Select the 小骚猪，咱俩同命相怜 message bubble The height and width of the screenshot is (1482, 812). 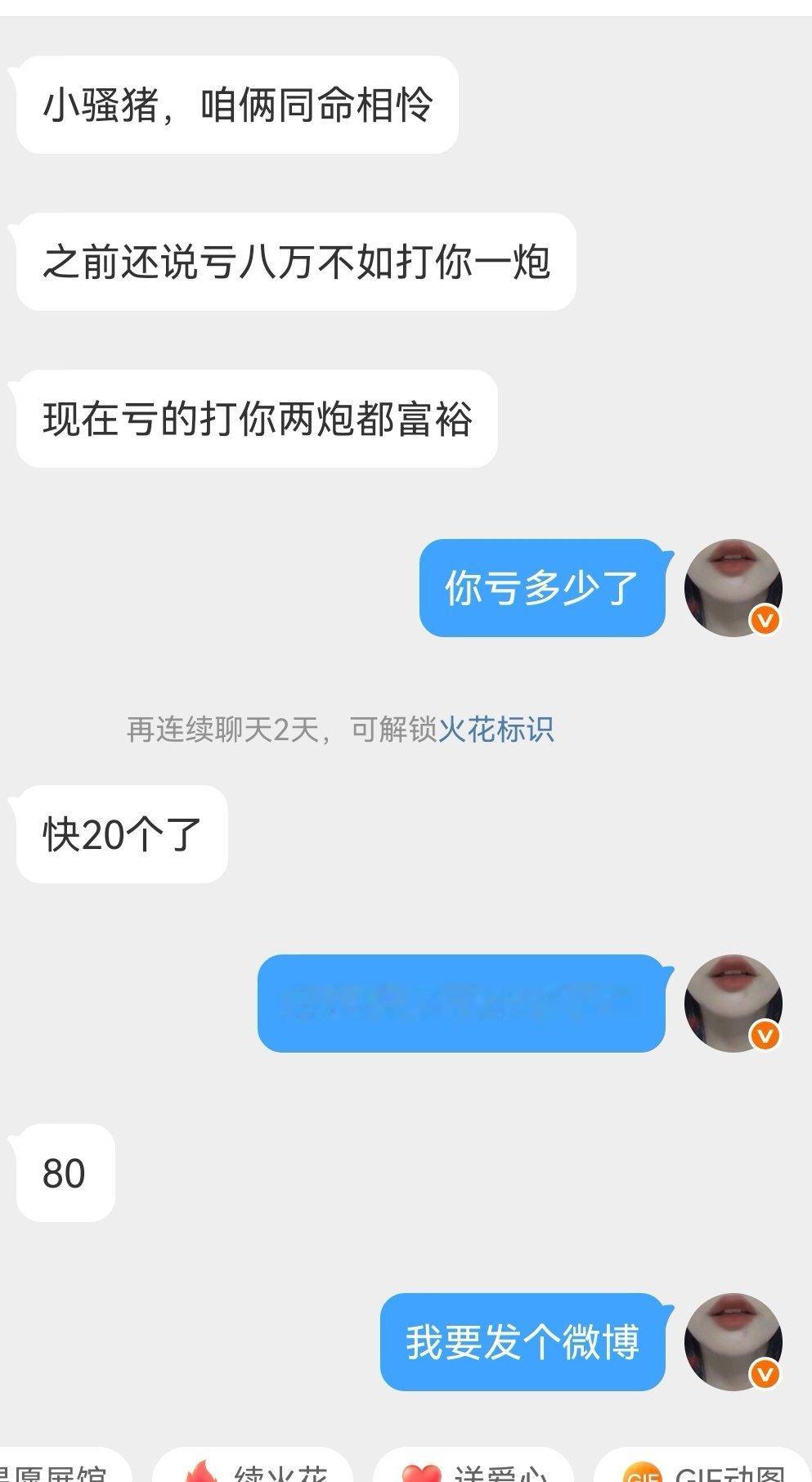[237, 101]
